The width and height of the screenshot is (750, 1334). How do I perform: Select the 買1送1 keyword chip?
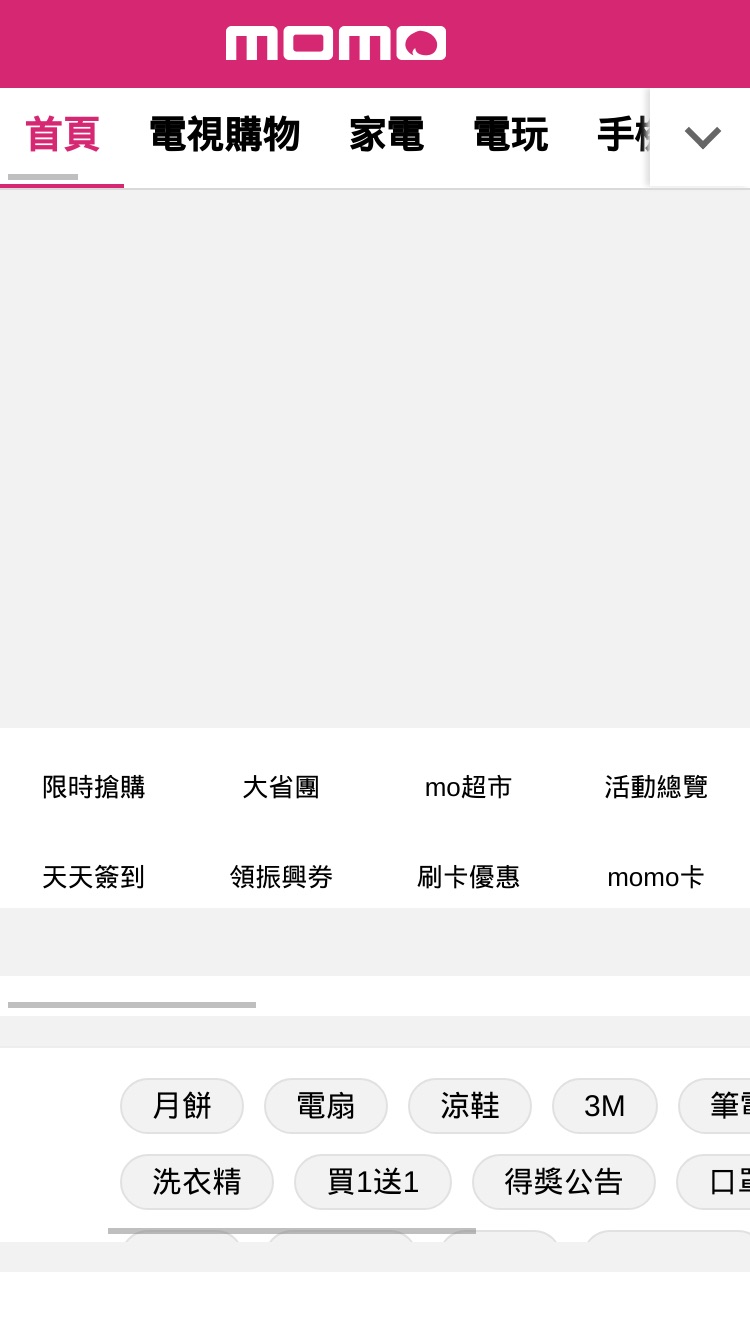tap(373, 1182)
